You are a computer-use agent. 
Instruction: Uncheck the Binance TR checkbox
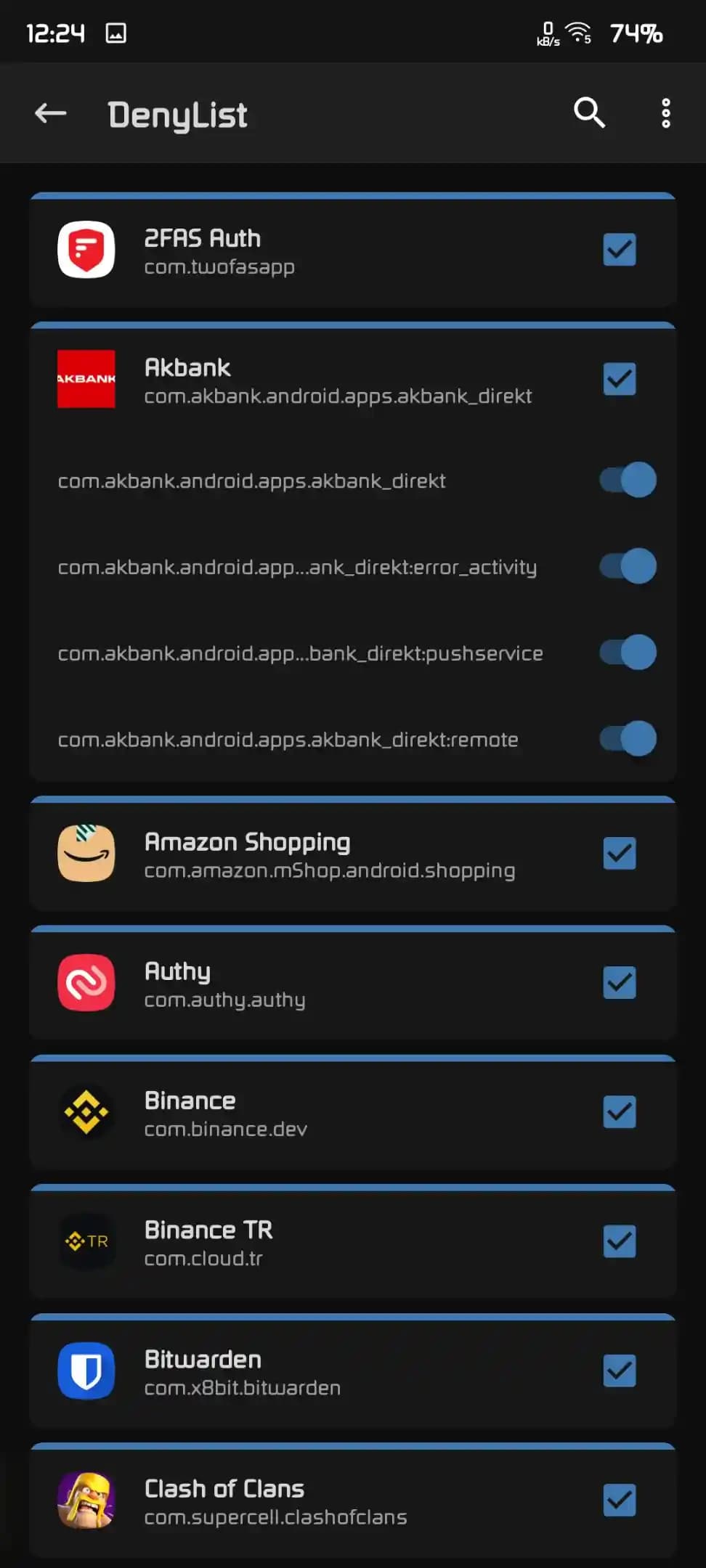click(619, 1241)
